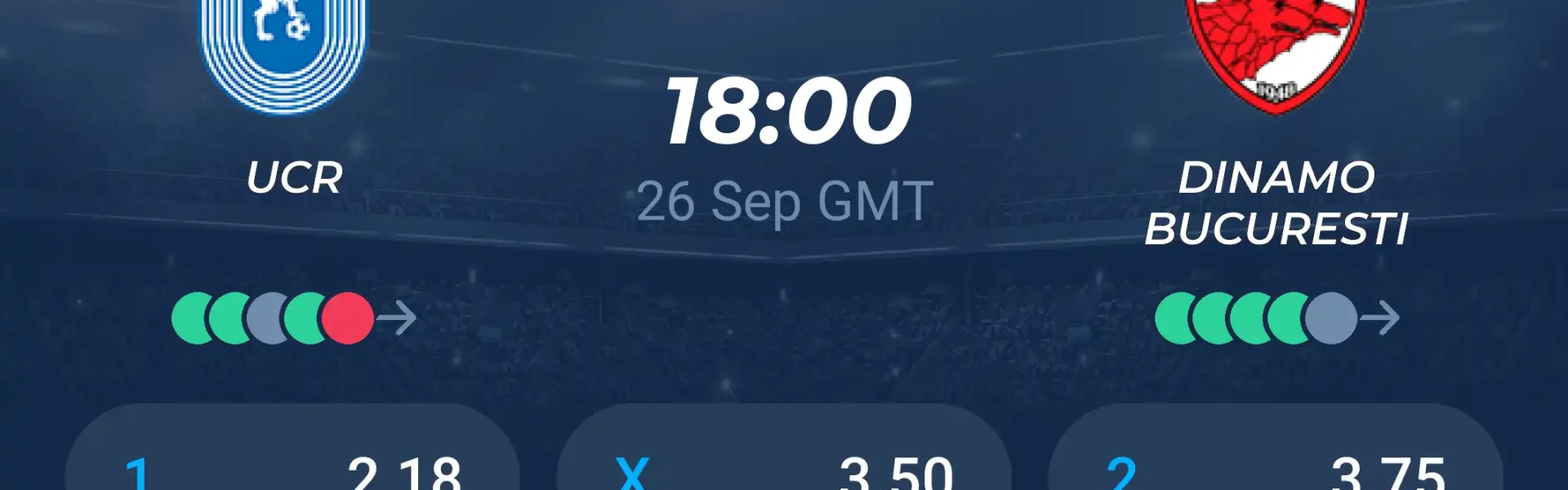
Task: Select home win odds 2.18
Action: (x=292, y=457)
